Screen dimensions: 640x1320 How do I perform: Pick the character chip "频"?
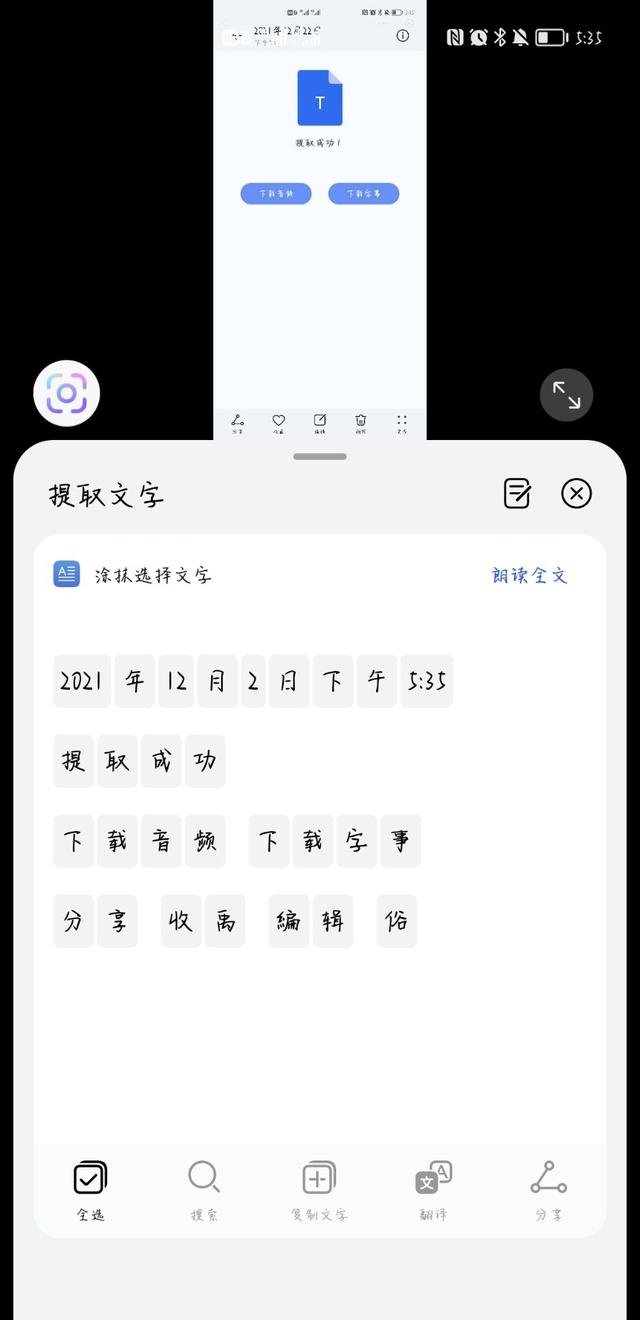205,841
